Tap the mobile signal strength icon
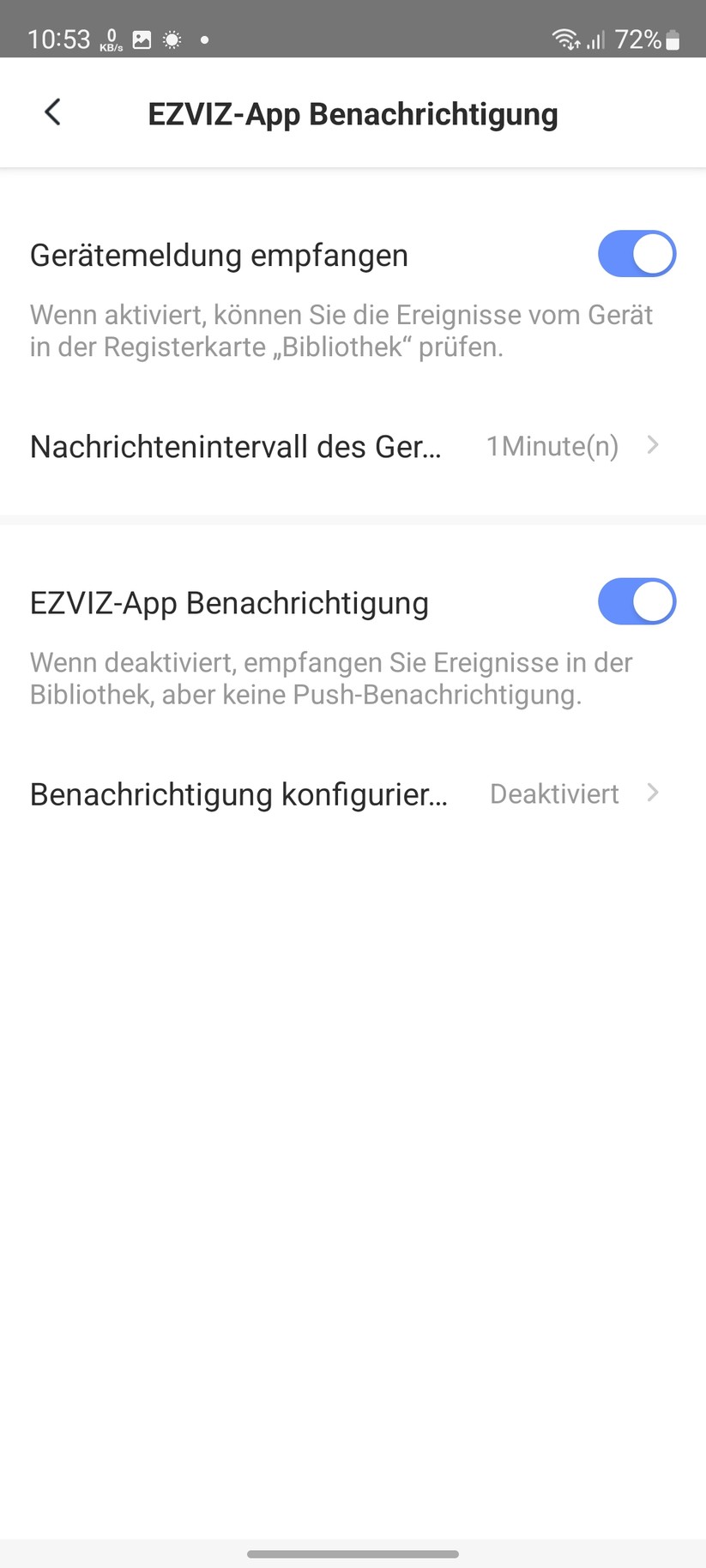Image resolution: width=706 pixels, height=1568 pixels. point(594,39)
